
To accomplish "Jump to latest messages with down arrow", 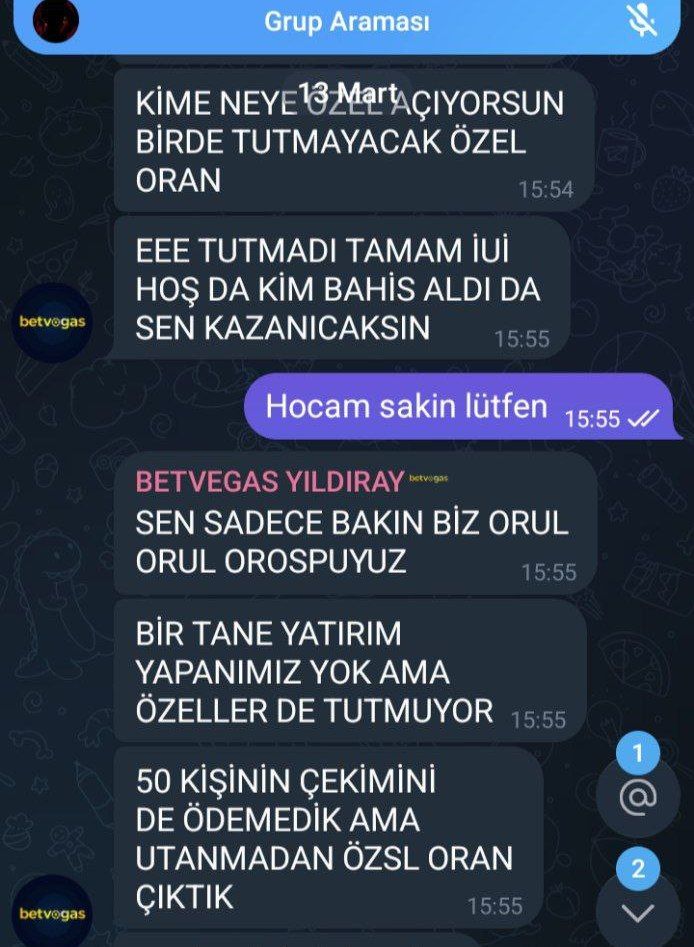I will click(x=638, y=911).
